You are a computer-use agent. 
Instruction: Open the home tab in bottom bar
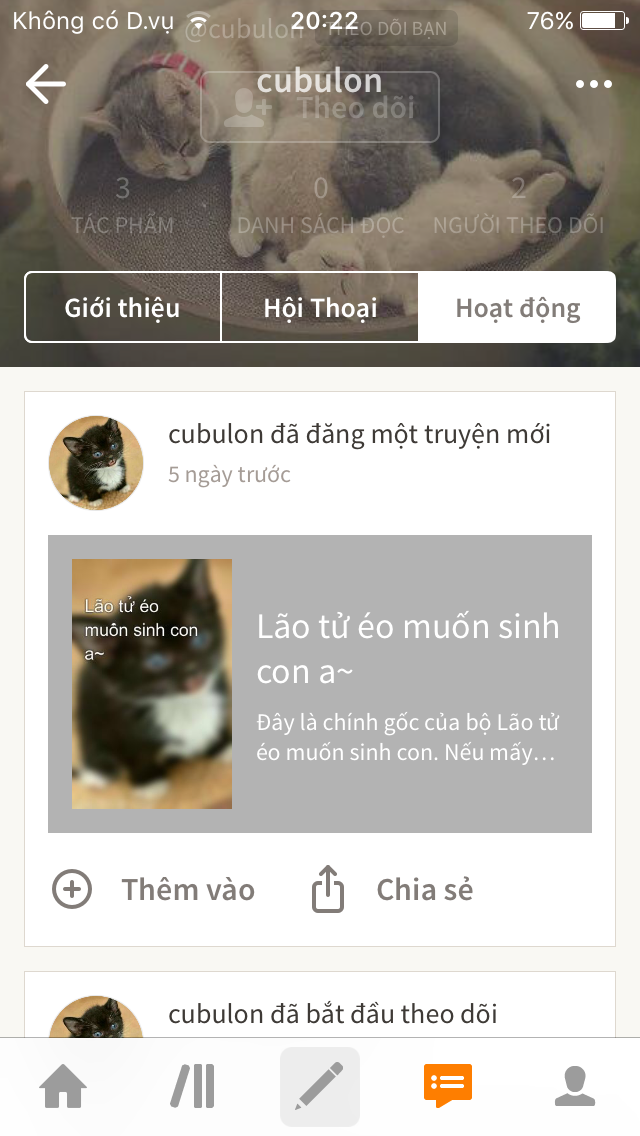[63, 1087]
